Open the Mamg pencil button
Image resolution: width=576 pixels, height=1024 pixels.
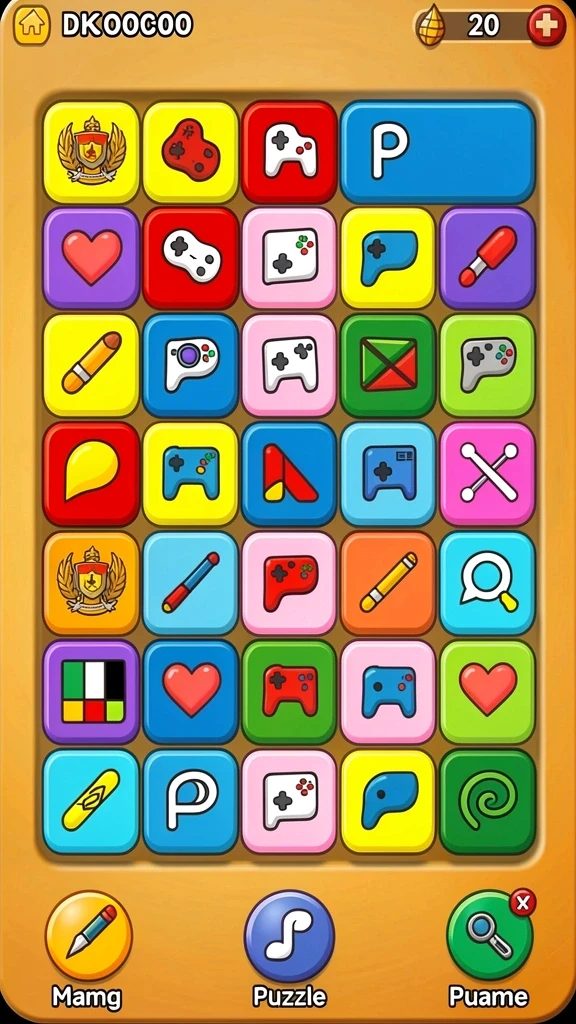click(89, 935)
